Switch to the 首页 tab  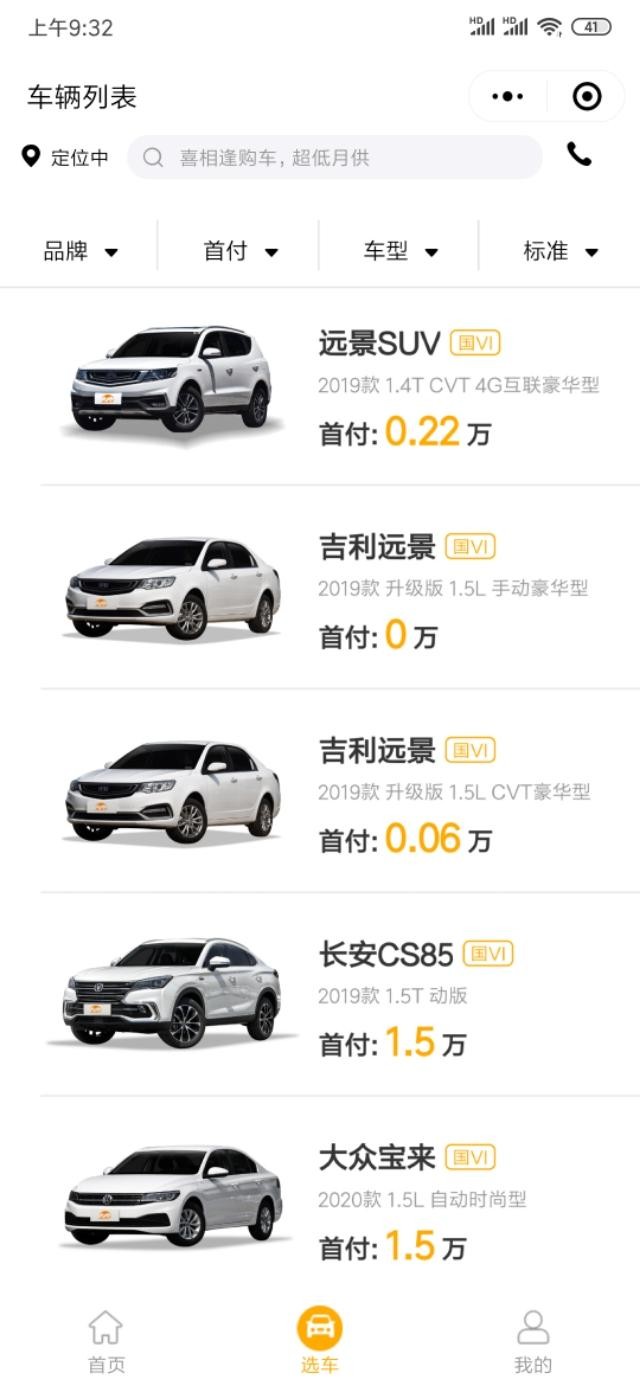[x=106, y=1342]
